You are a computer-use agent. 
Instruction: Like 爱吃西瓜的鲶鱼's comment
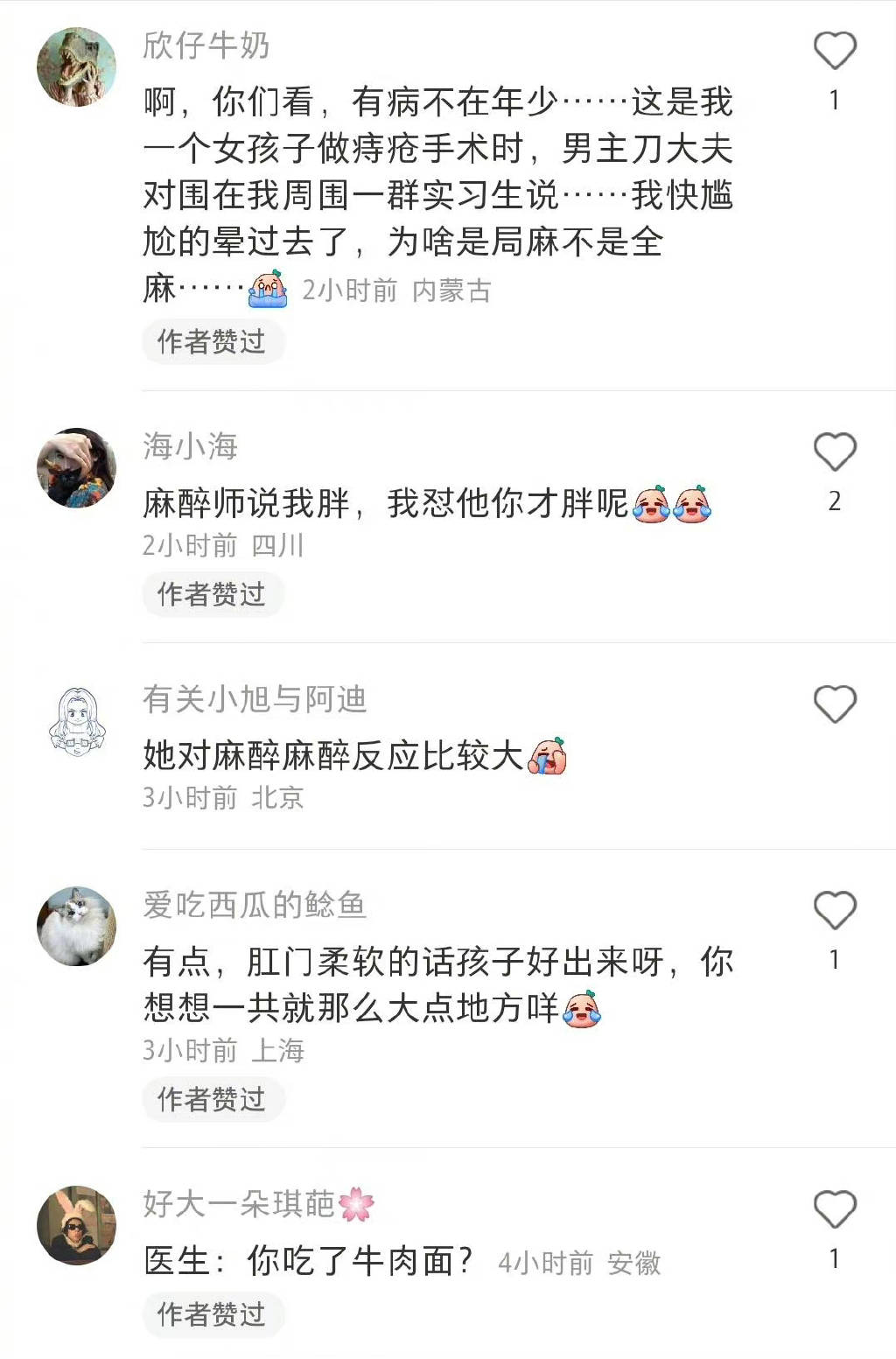click(835, 911)
